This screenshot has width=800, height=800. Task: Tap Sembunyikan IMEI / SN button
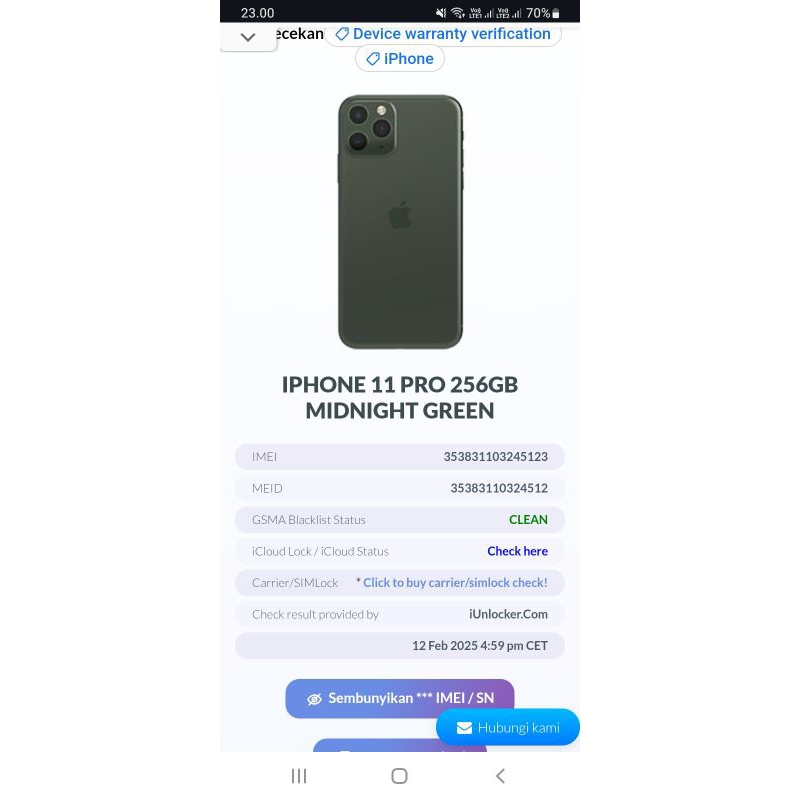pos(399,699)
